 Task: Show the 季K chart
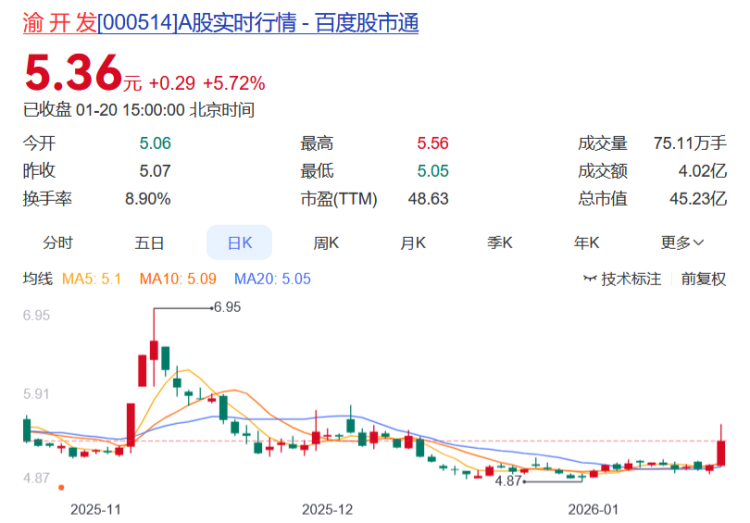click(x=500, y=243)
